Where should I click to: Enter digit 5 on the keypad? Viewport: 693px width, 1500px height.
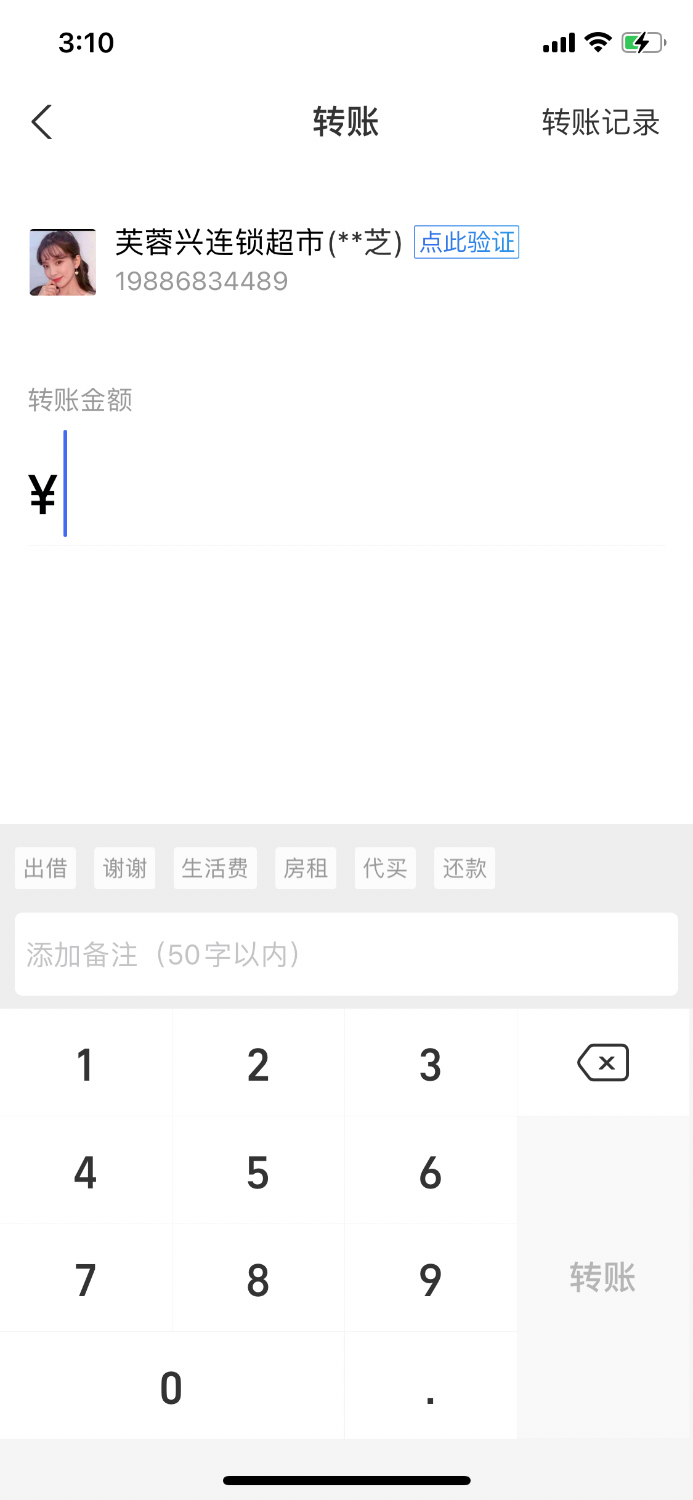coord(258,1172)
